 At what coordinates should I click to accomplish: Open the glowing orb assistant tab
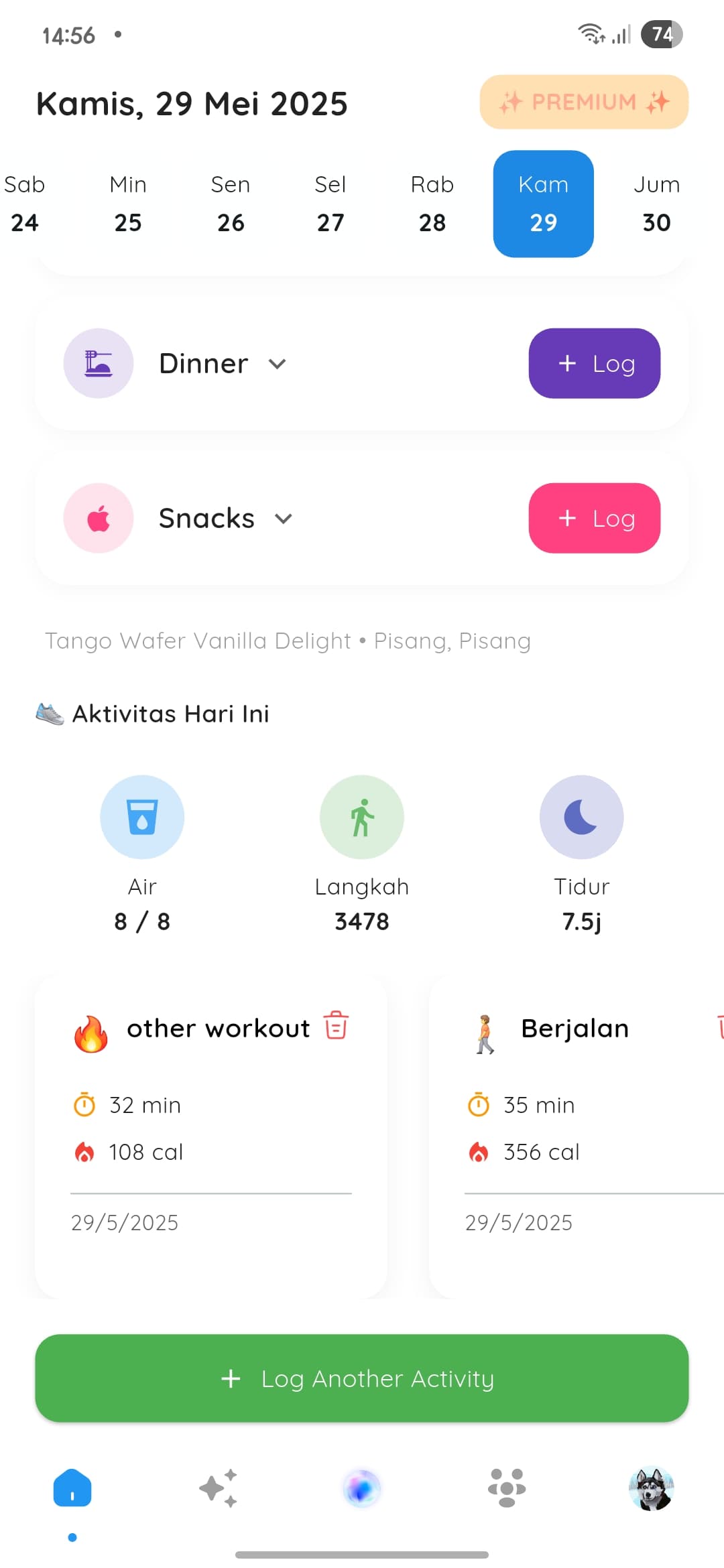click(x=362, y=1488)
